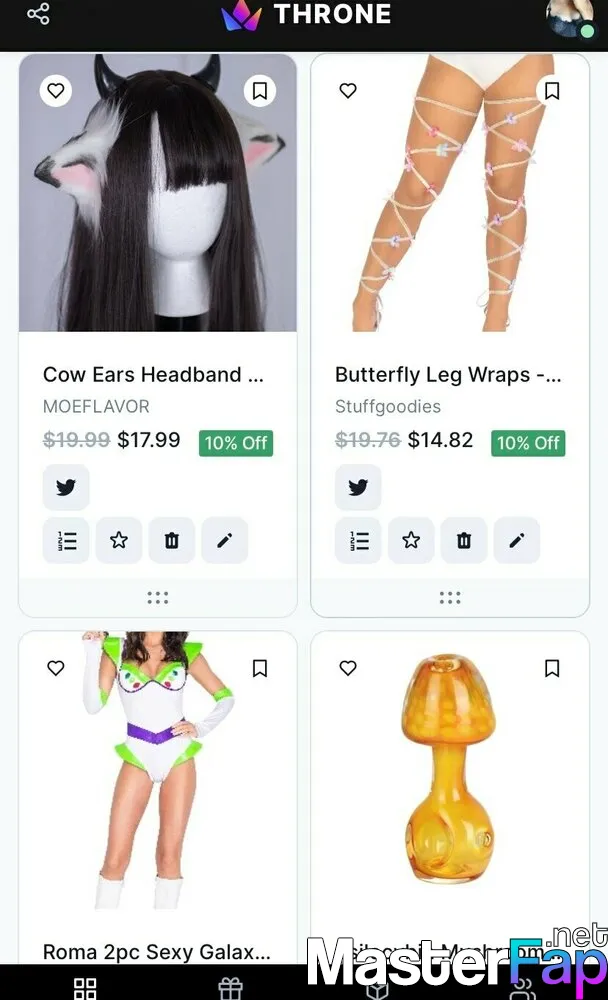Like the Roma 2pc Sexy Galaxy costume
Viewport: 608px width, 1000px height.
(56, 668)
